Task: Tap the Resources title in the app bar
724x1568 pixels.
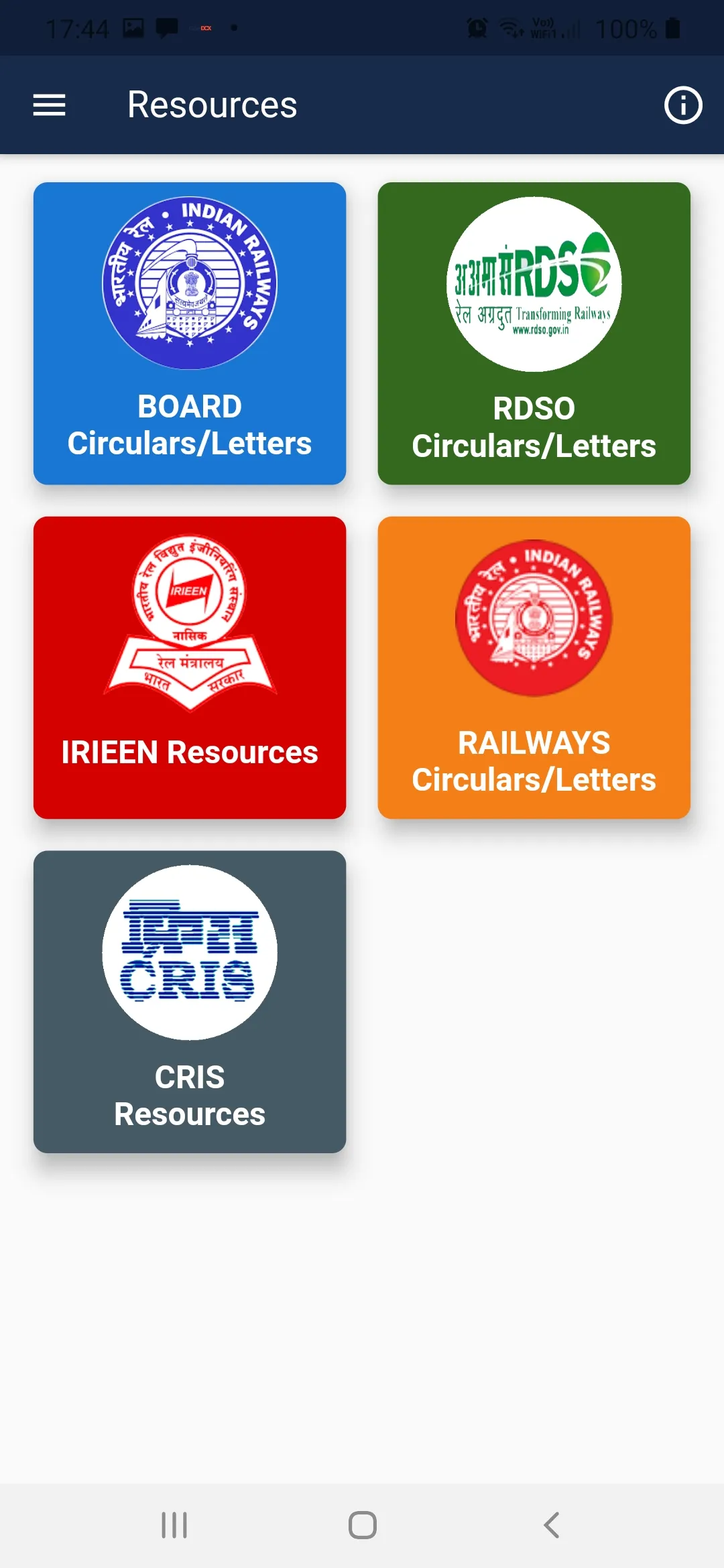Action: (x=211, y=105)
